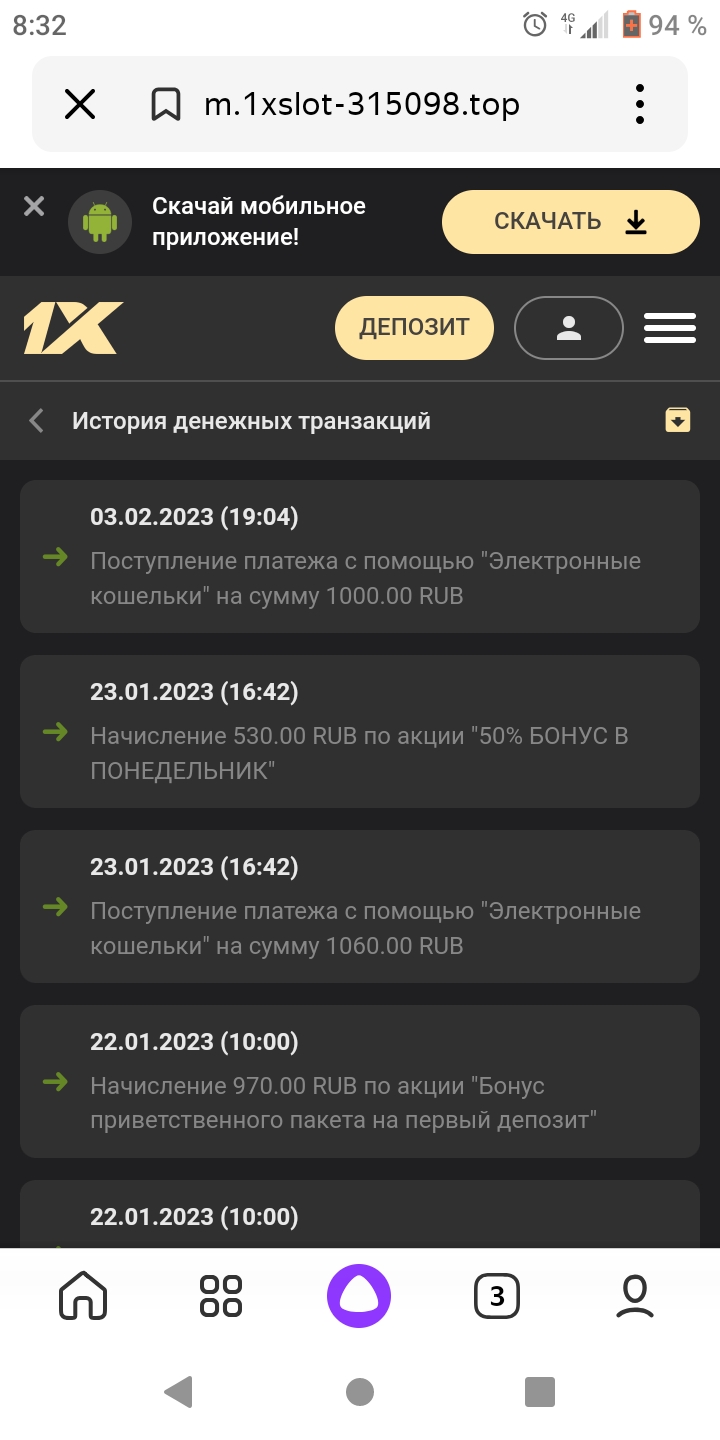Dismiss the mobile app download banner
Viewport: 720px width, 1440px height.
point(34,206)
